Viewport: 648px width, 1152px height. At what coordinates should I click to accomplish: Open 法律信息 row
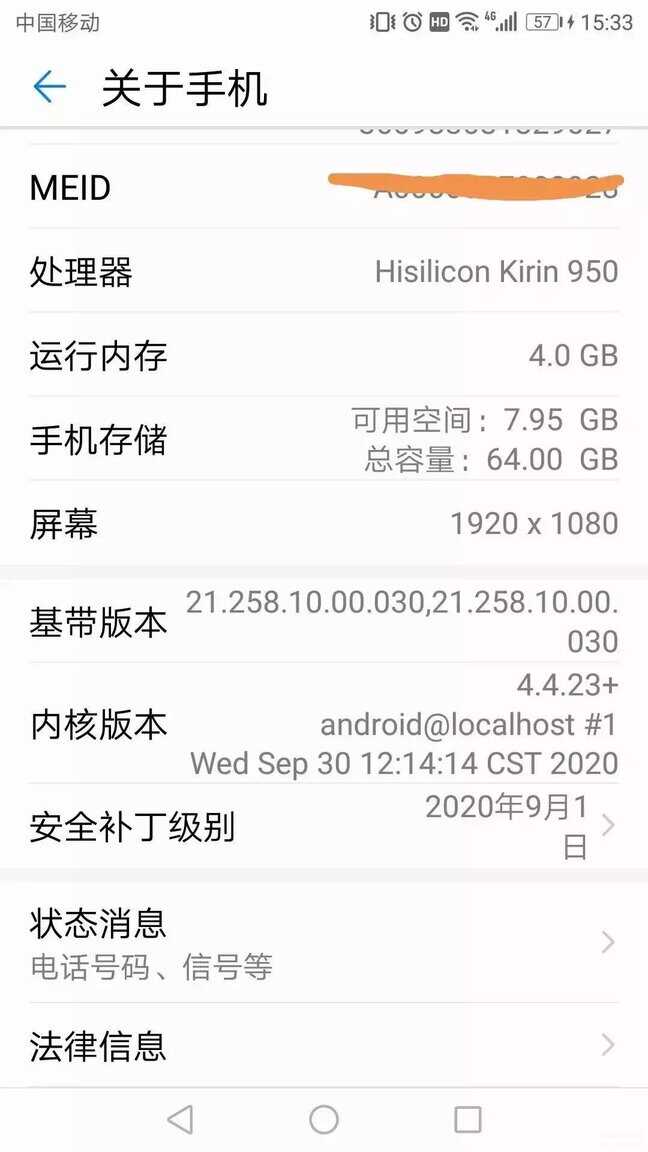[324, 1045]
